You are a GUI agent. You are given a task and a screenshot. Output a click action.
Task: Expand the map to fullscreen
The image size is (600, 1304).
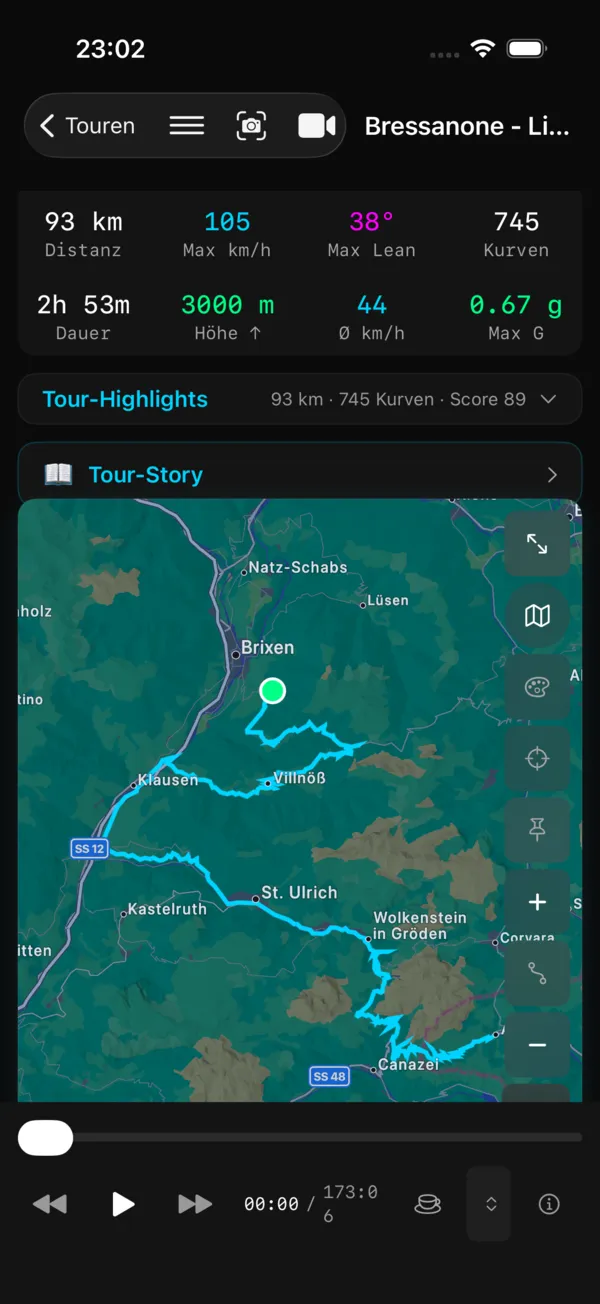coord(537,543)
